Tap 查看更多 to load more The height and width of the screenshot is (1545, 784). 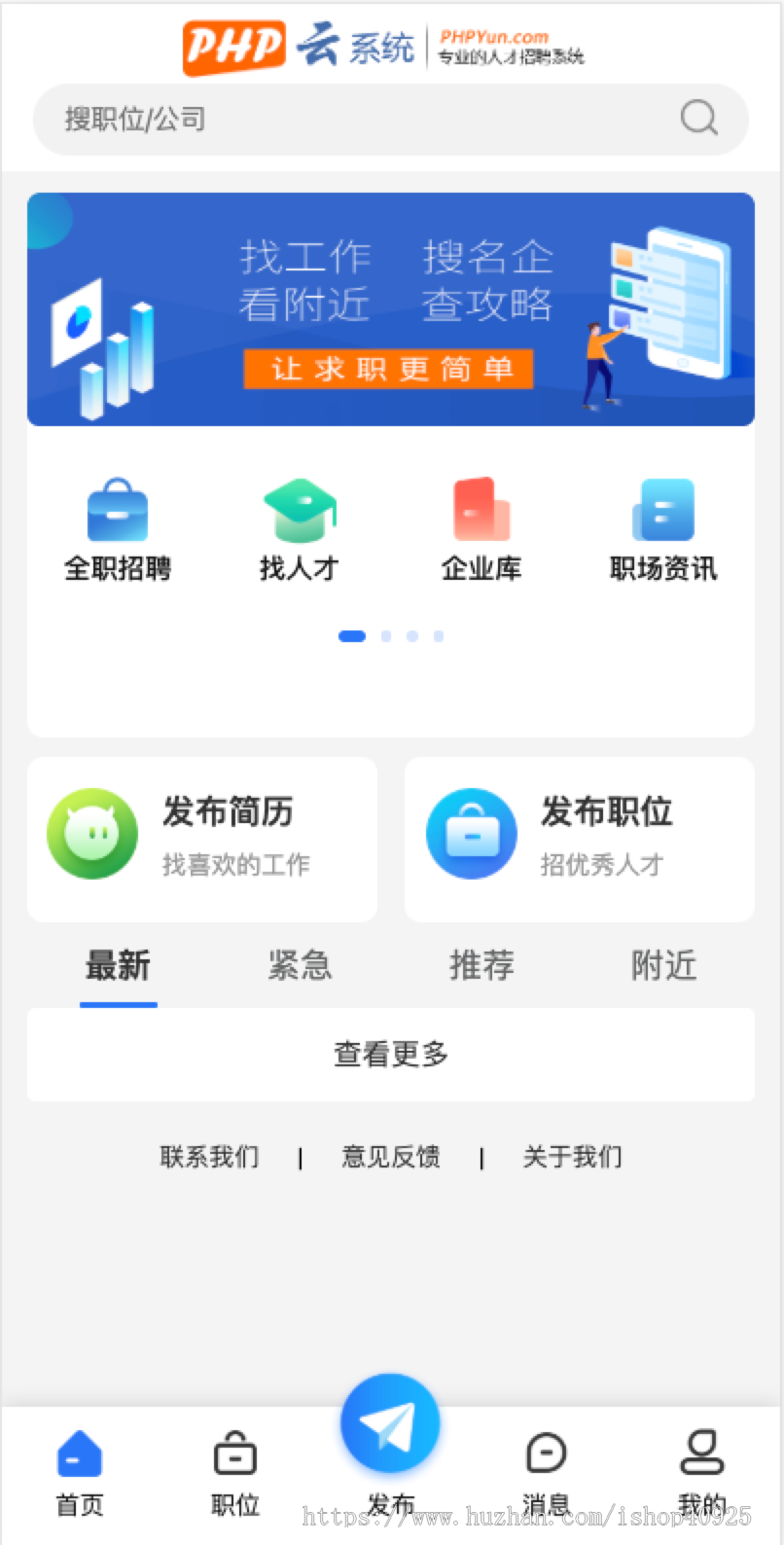click(x=391, y=1054)
